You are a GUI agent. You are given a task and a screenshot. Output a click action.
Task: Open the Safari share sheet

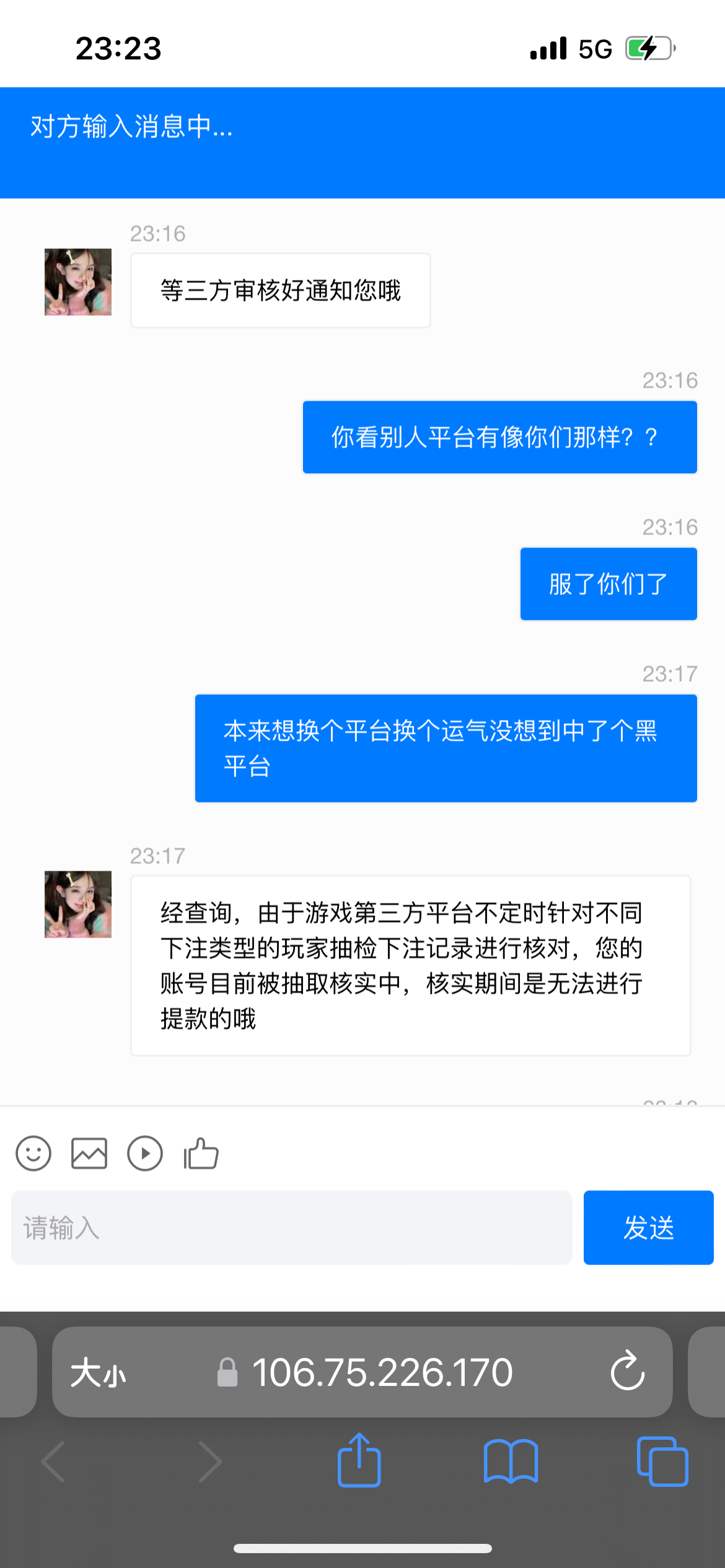(359, 1460)
